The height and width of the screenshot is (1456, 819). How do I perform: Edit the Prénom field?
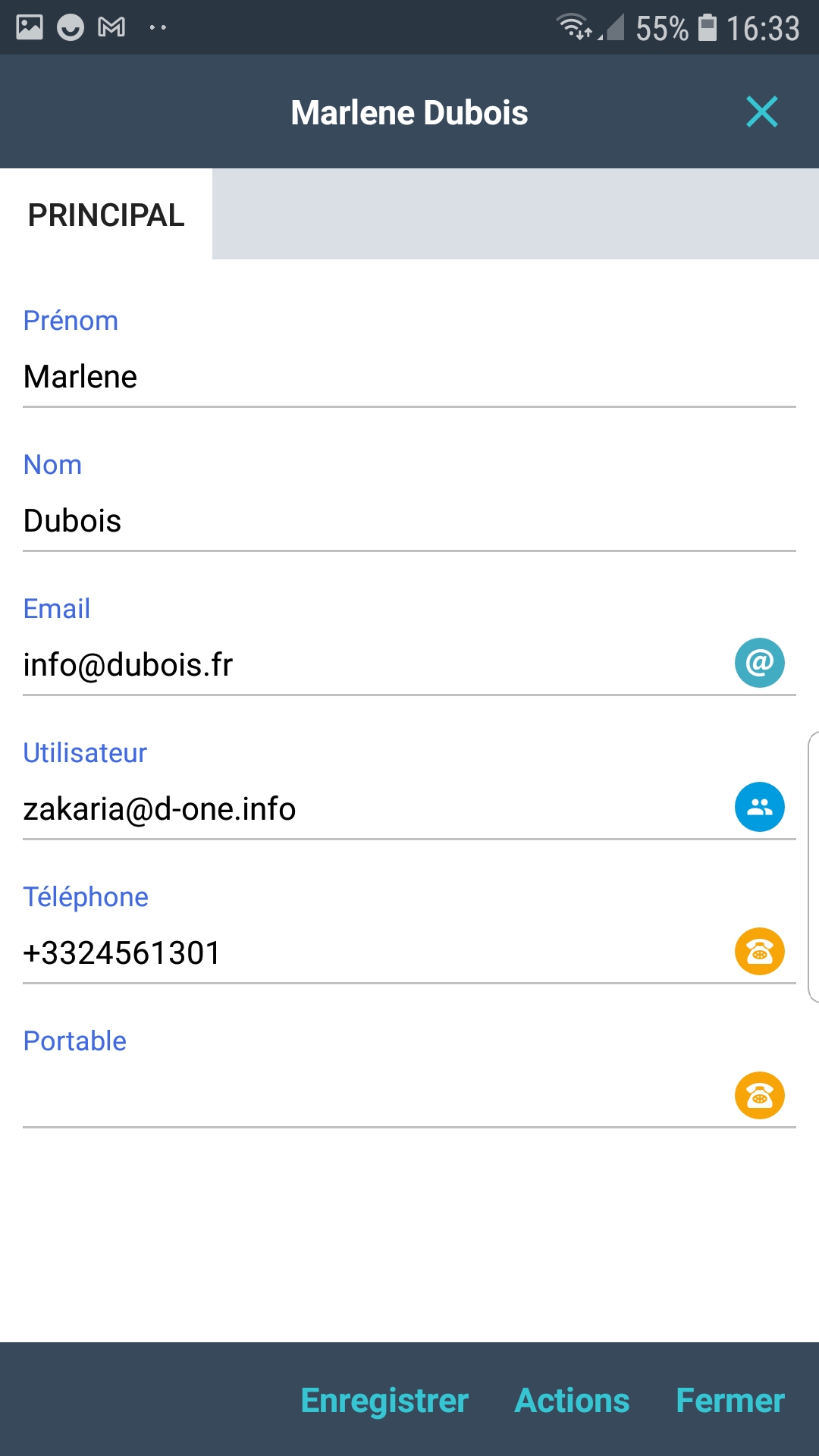[x=379, y=377]
